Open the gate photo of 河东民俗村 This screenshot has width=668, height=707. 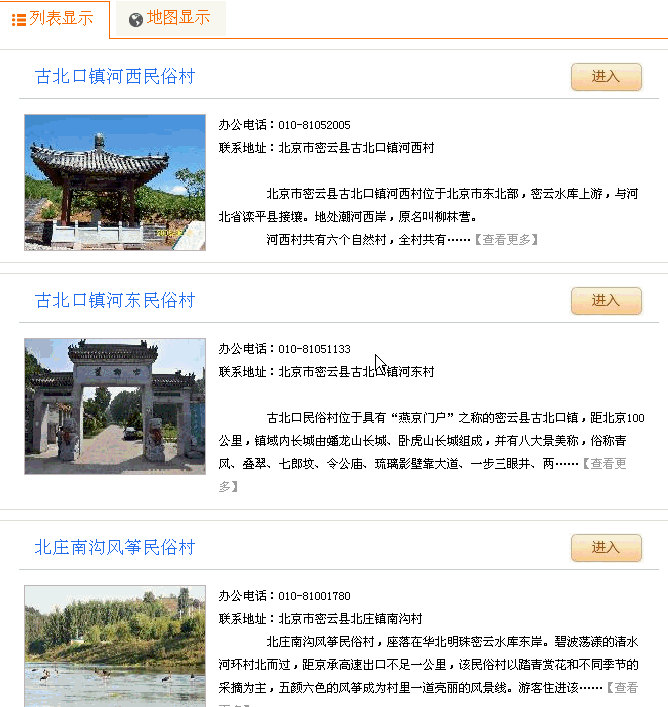click(115, 406)
